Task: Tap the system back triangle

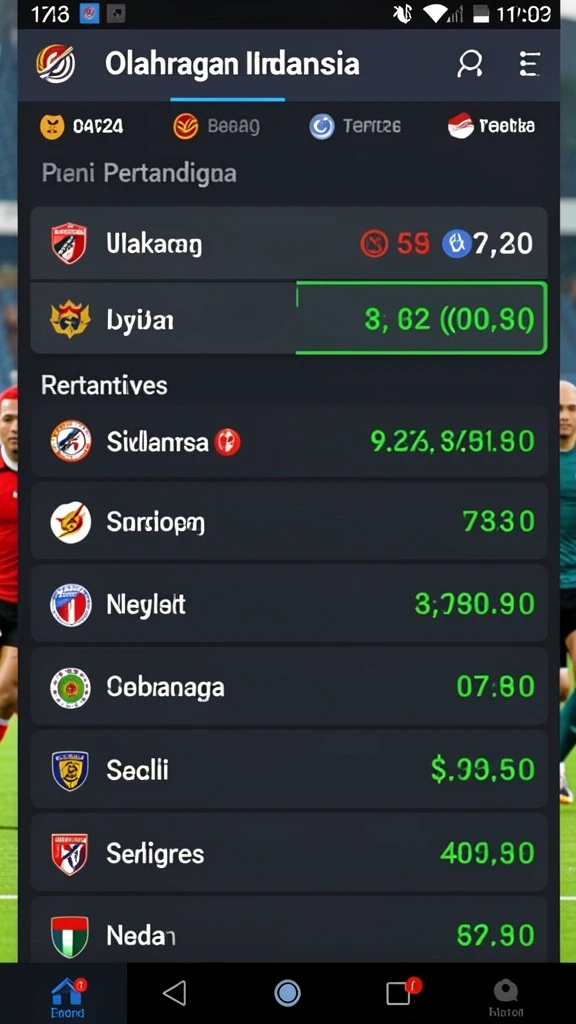Action: (175, 993)
